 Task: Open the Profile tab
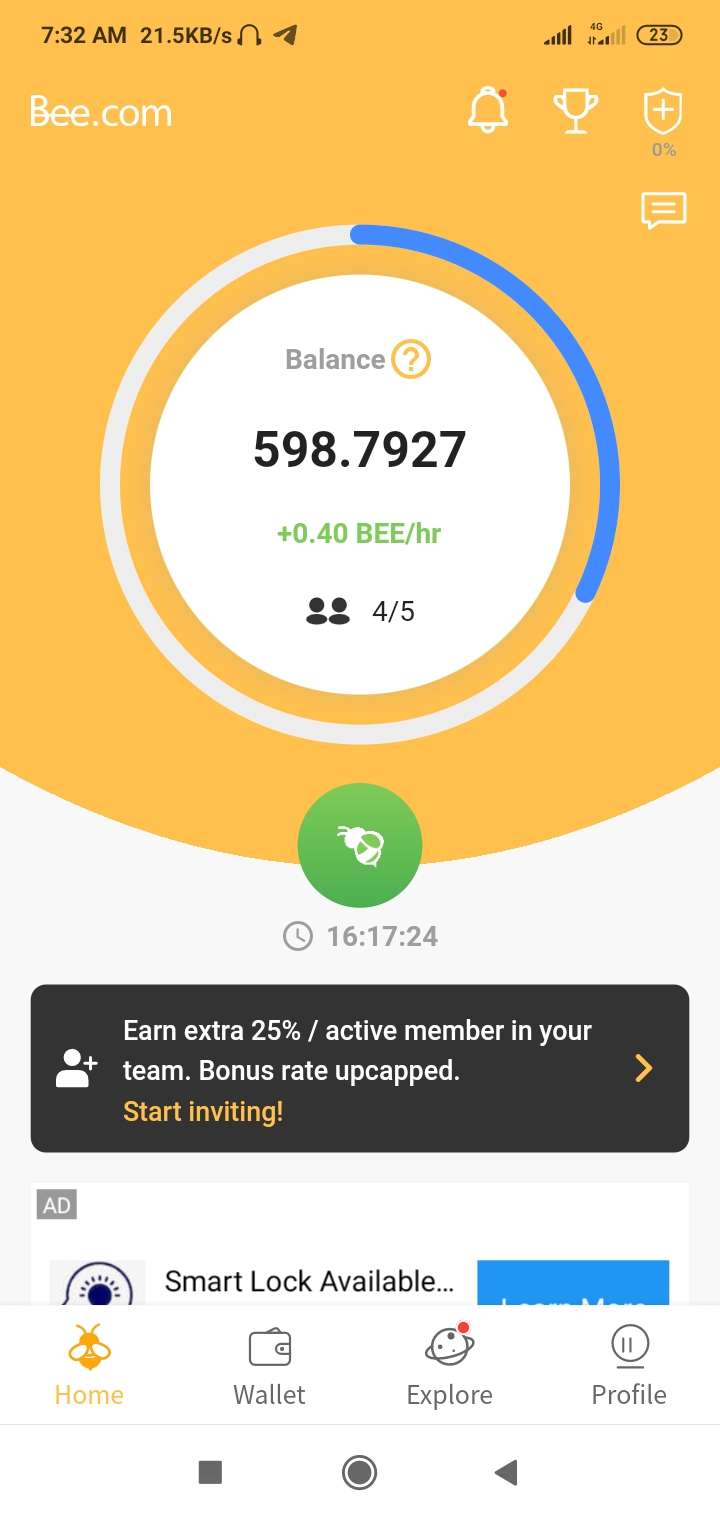click(x=629, y=1366)
